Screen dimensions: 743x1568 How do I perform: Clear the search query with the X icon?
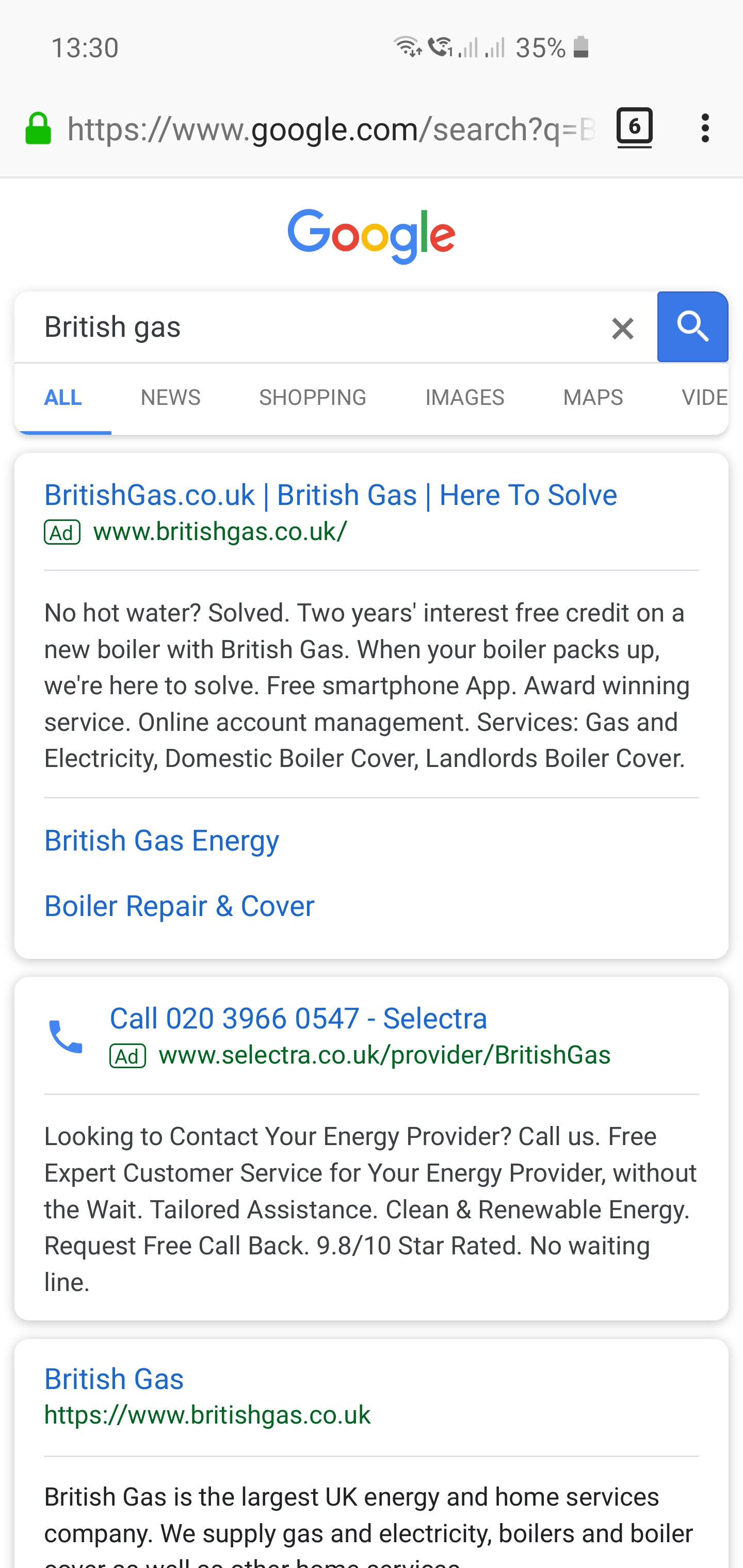tap(622, 328)
